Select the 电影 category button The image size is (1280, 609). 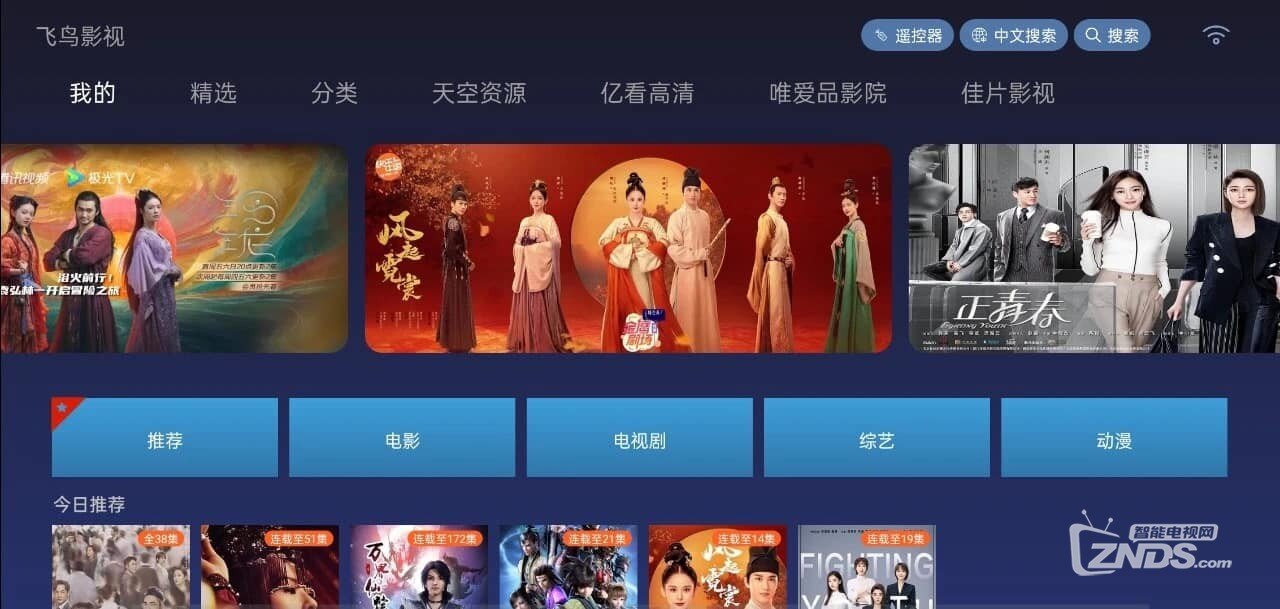click(402, 438)
